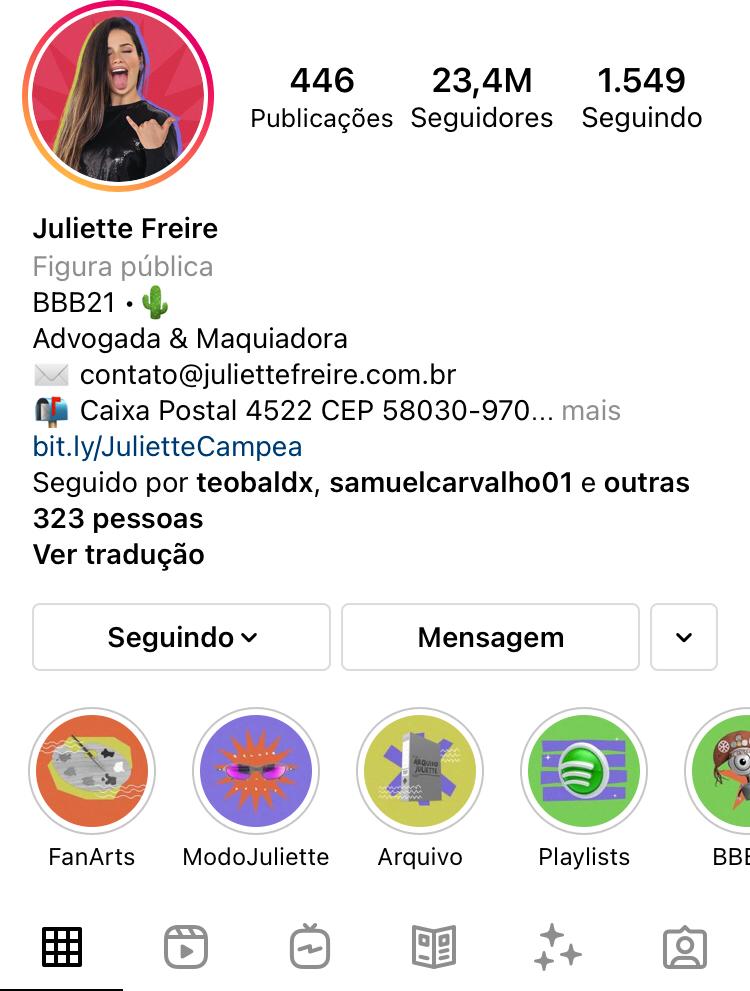Switch to the Reels tab
This screenshot has width=750, height=991.
(x=186, y=946)
